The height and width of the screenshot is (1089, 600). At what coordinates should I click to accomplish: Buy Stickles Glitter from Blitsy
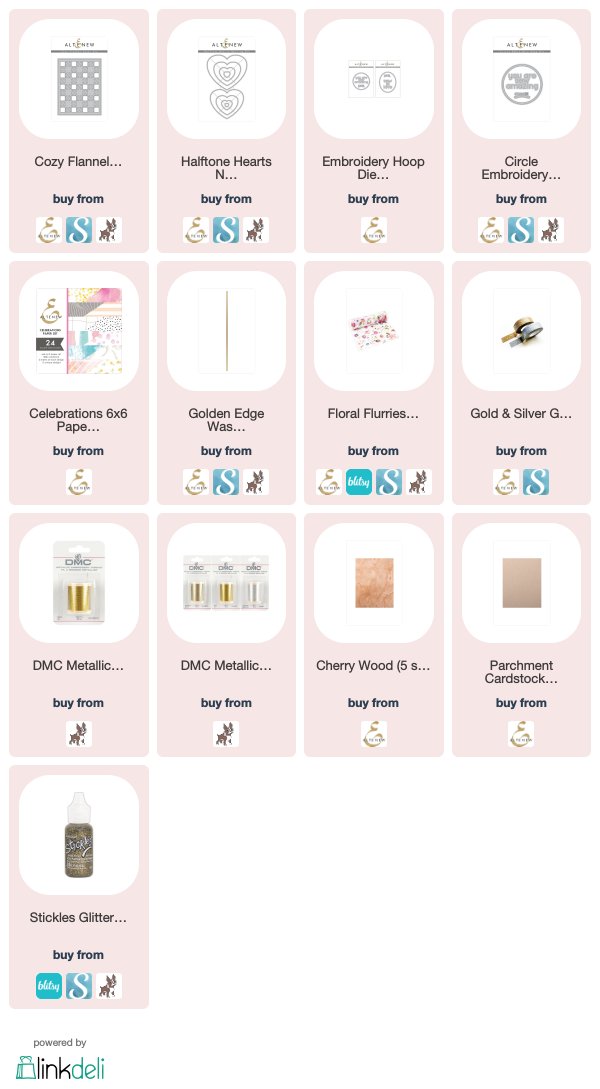50,987
